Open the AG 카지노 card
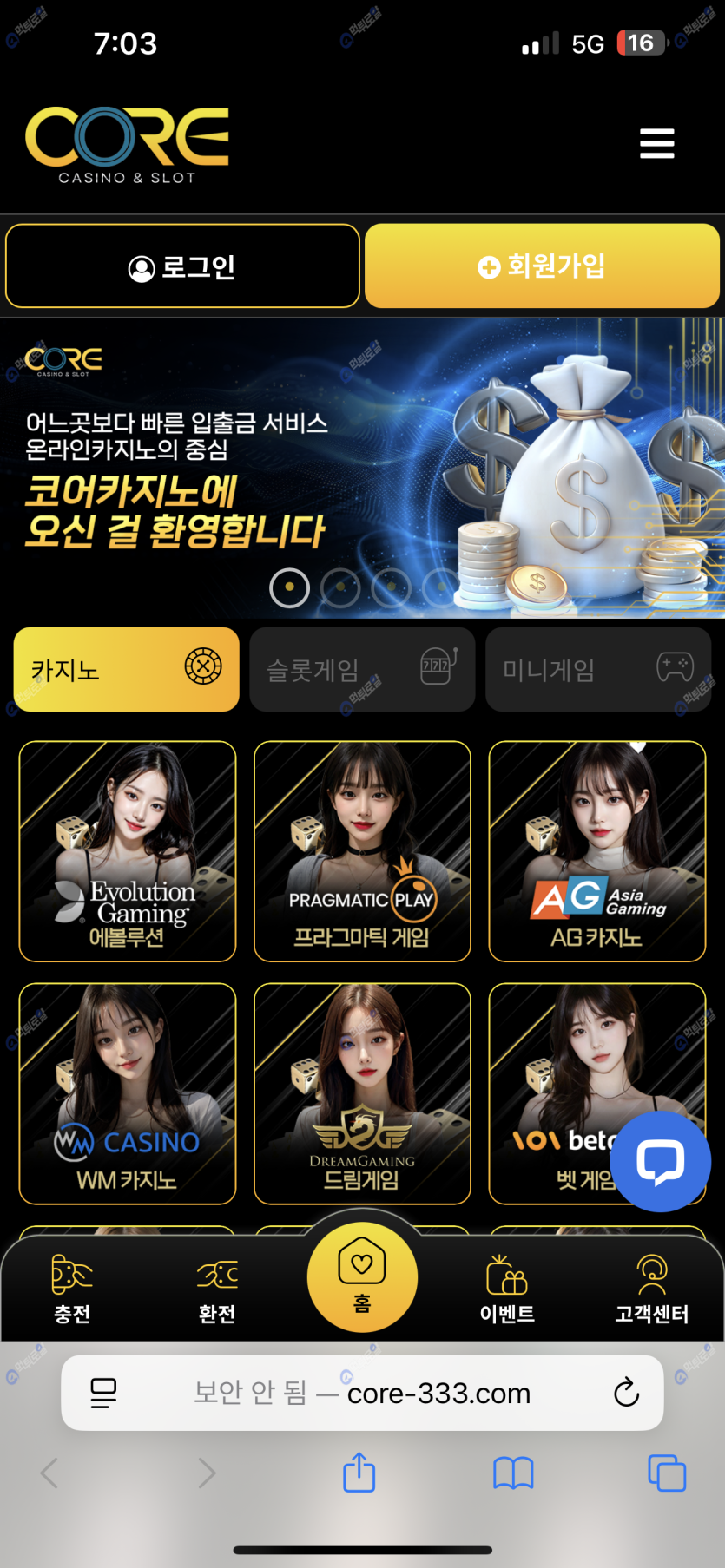Screen dimensions: 725x1568 597,851
